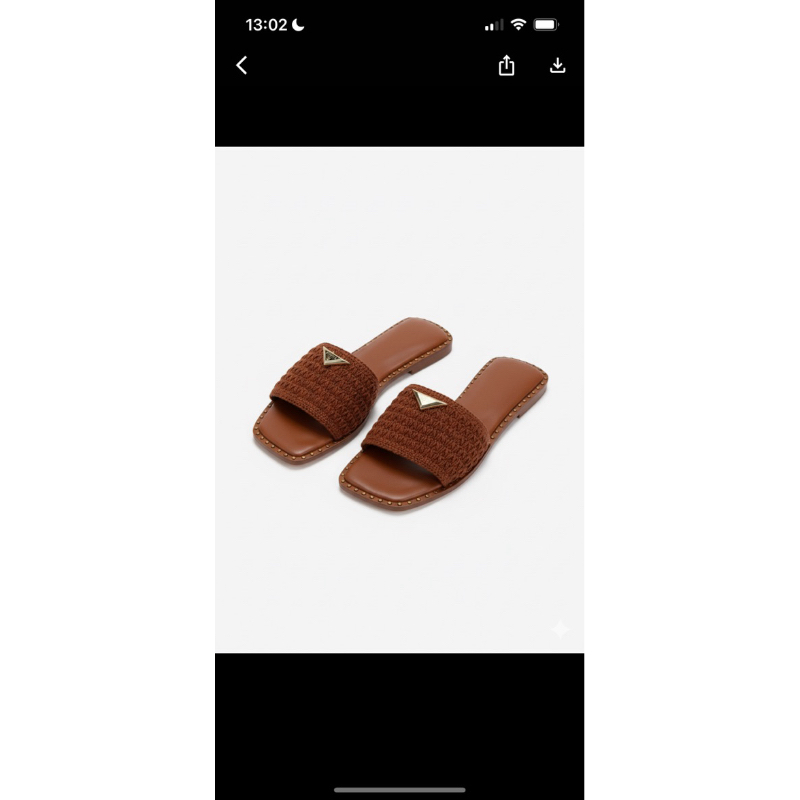The image size is (800, 800).
Task: Download the image to the device
Action: 558,65
